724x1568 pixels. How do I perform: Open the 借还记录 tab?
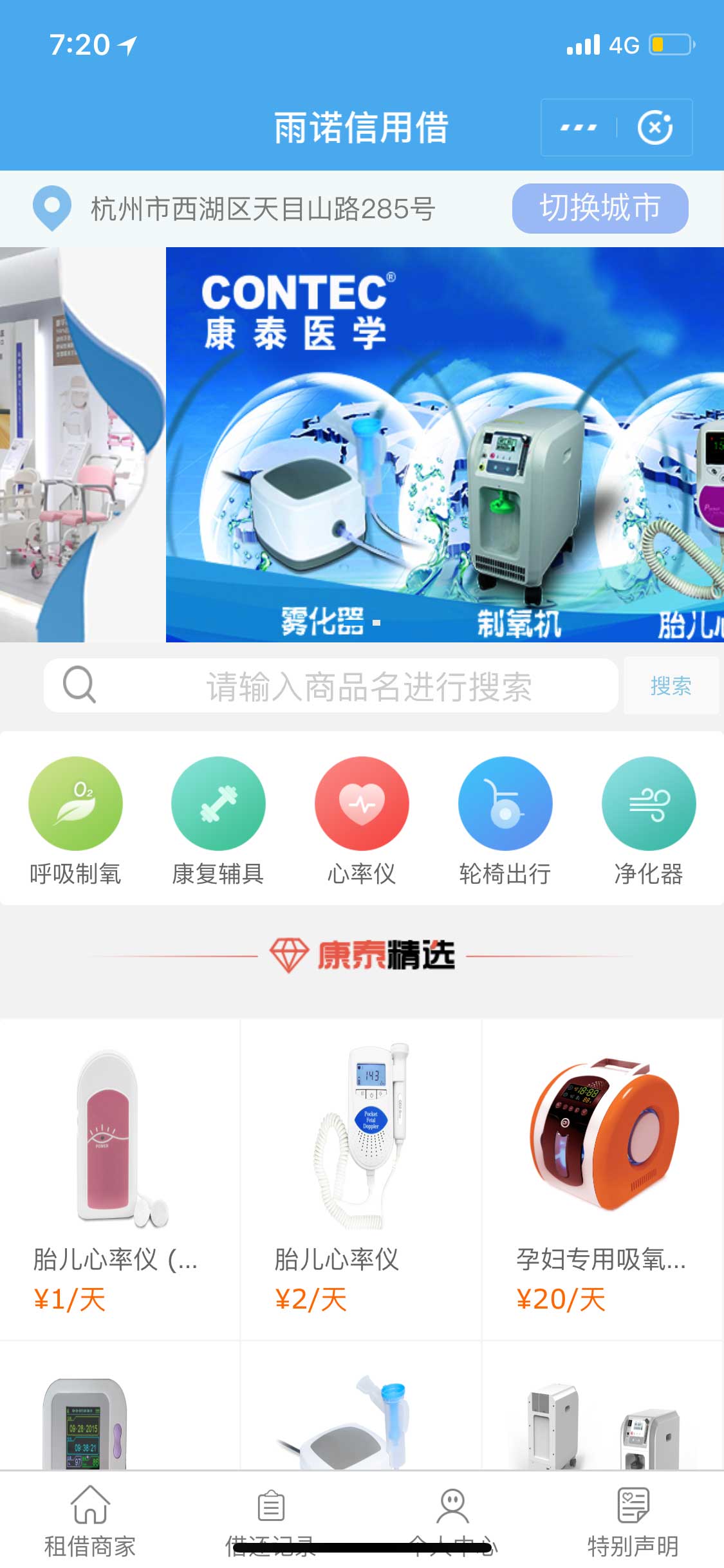(271, 1520)
